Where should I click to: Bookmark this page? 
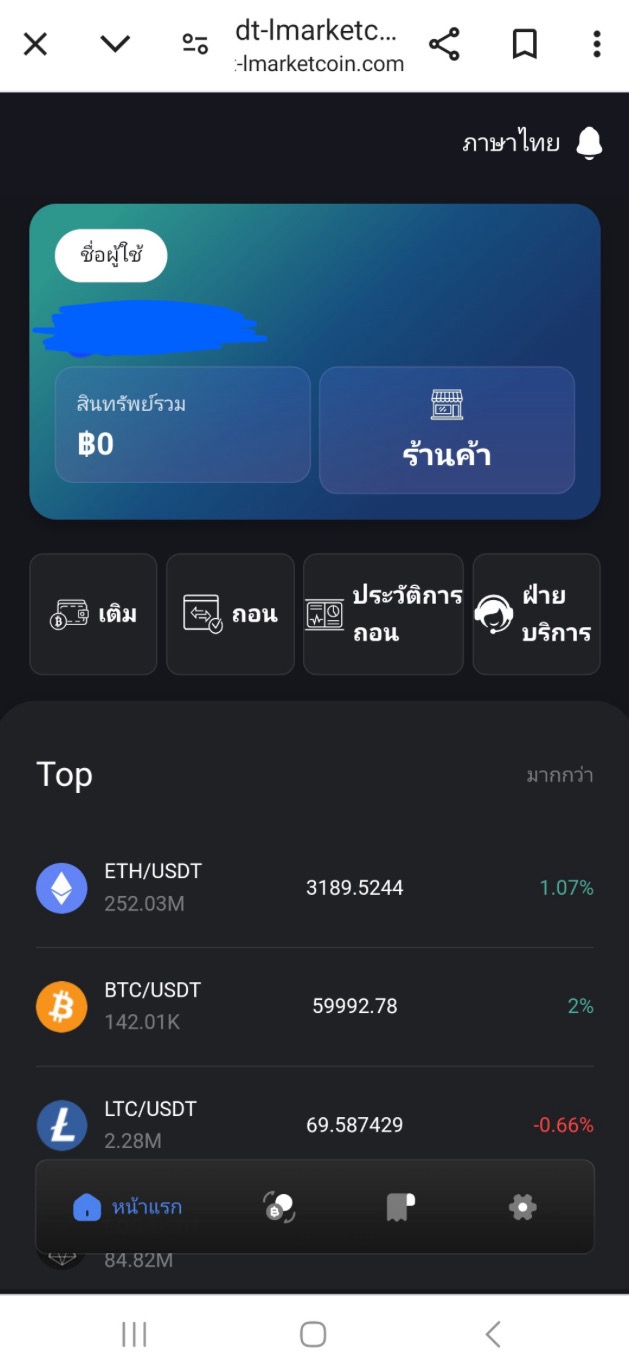pyautogui.click(x=525, y=44)
